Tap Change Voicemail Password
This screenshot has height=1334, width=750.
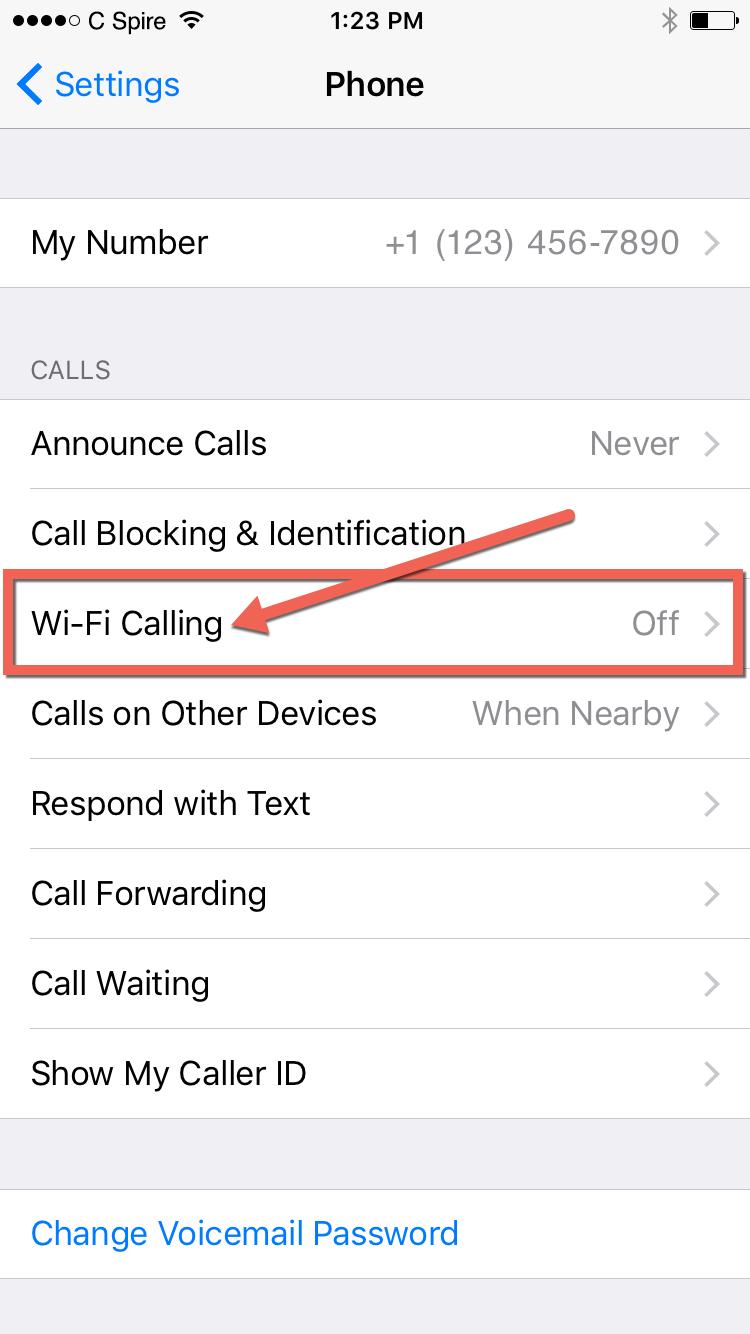point(245,1233)
